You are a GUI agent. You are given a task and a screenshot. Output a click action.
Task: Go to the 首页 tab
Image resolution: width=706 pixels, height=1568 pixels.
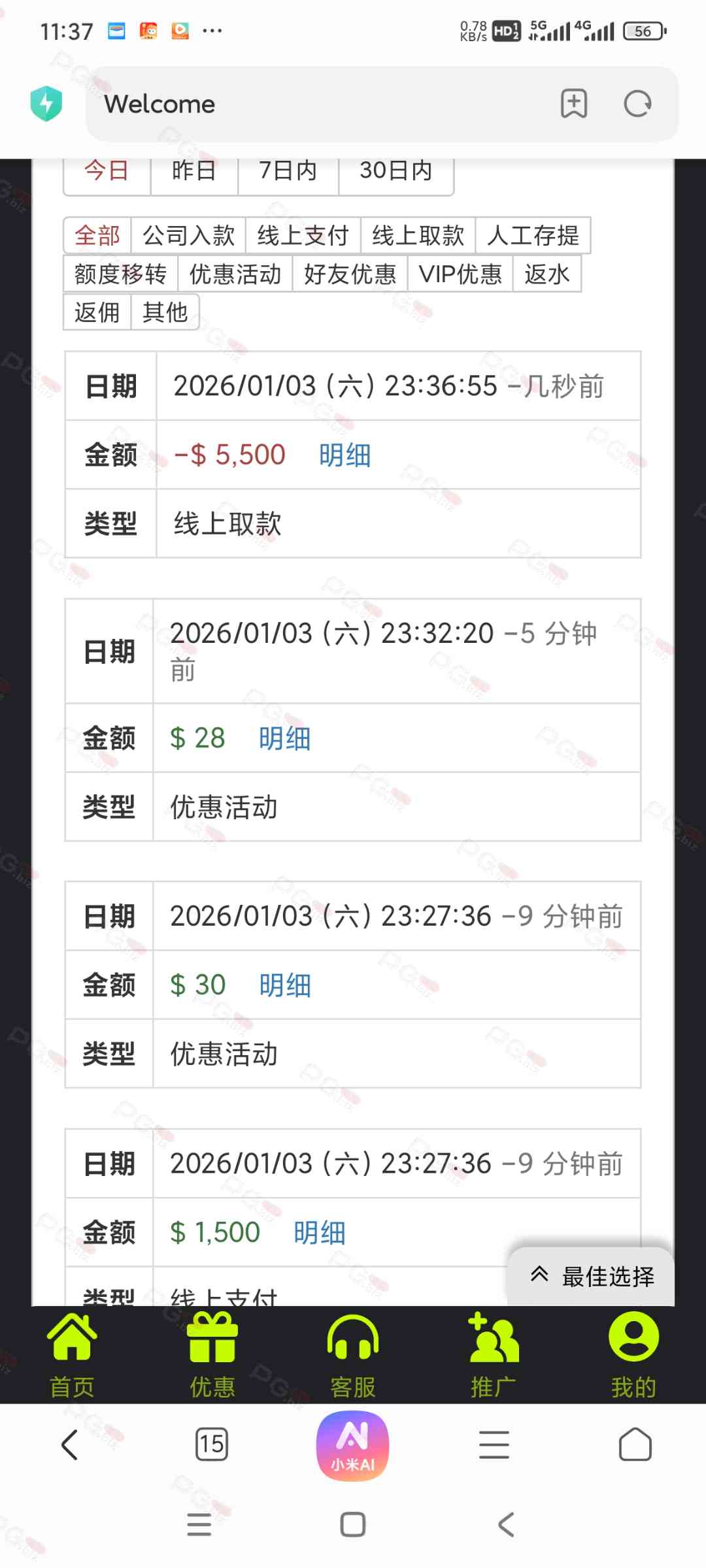(x=72, y=1356)
